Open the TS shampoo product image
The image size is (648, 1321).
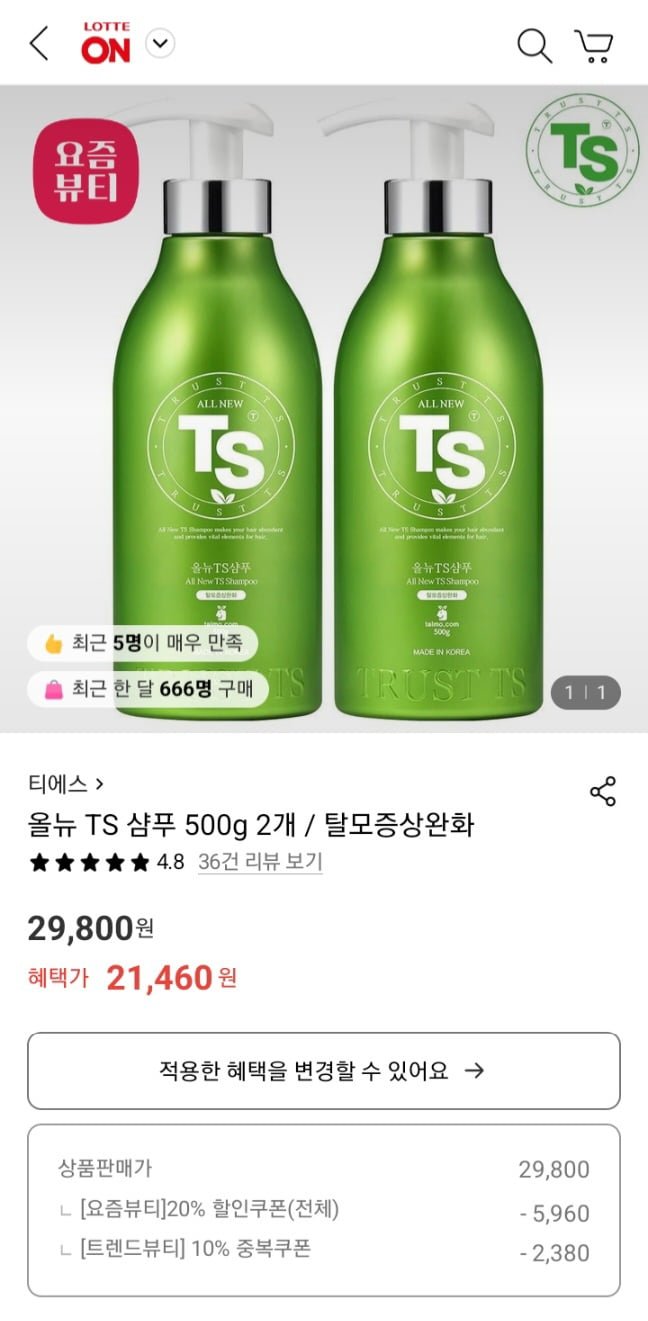pos(324,409)
